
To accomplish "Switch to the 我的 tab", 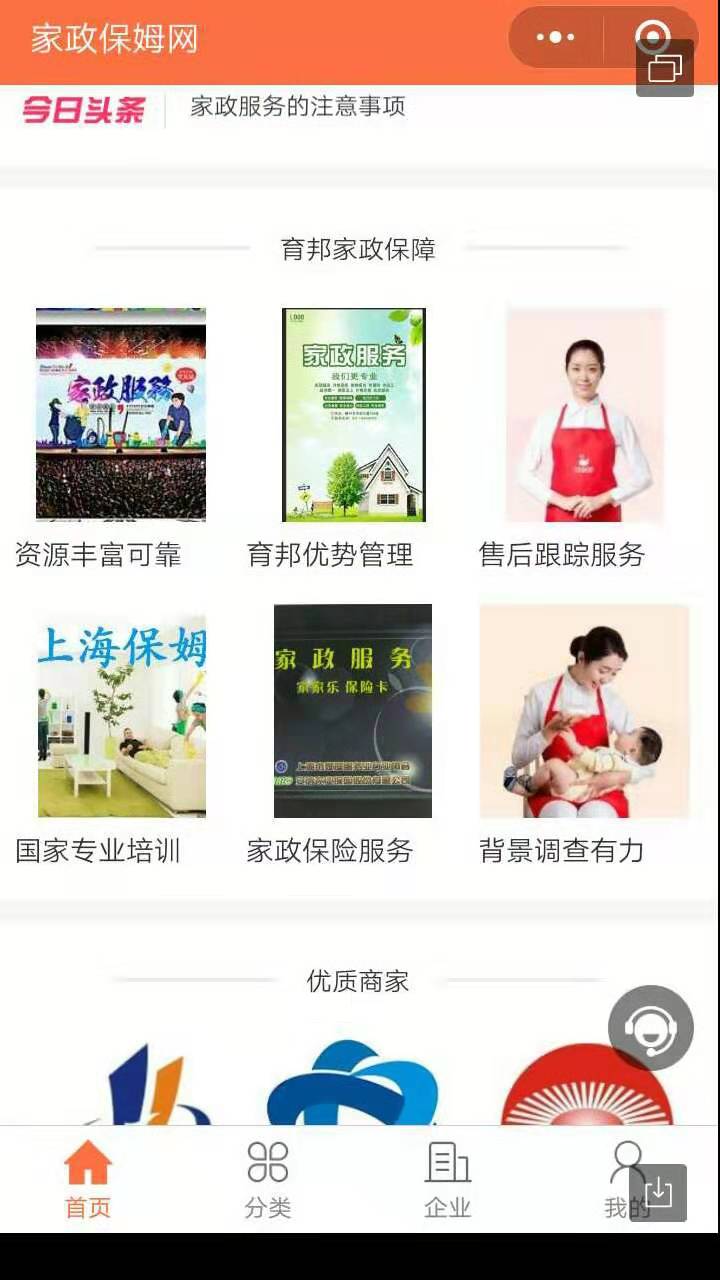I will 627,1180.
